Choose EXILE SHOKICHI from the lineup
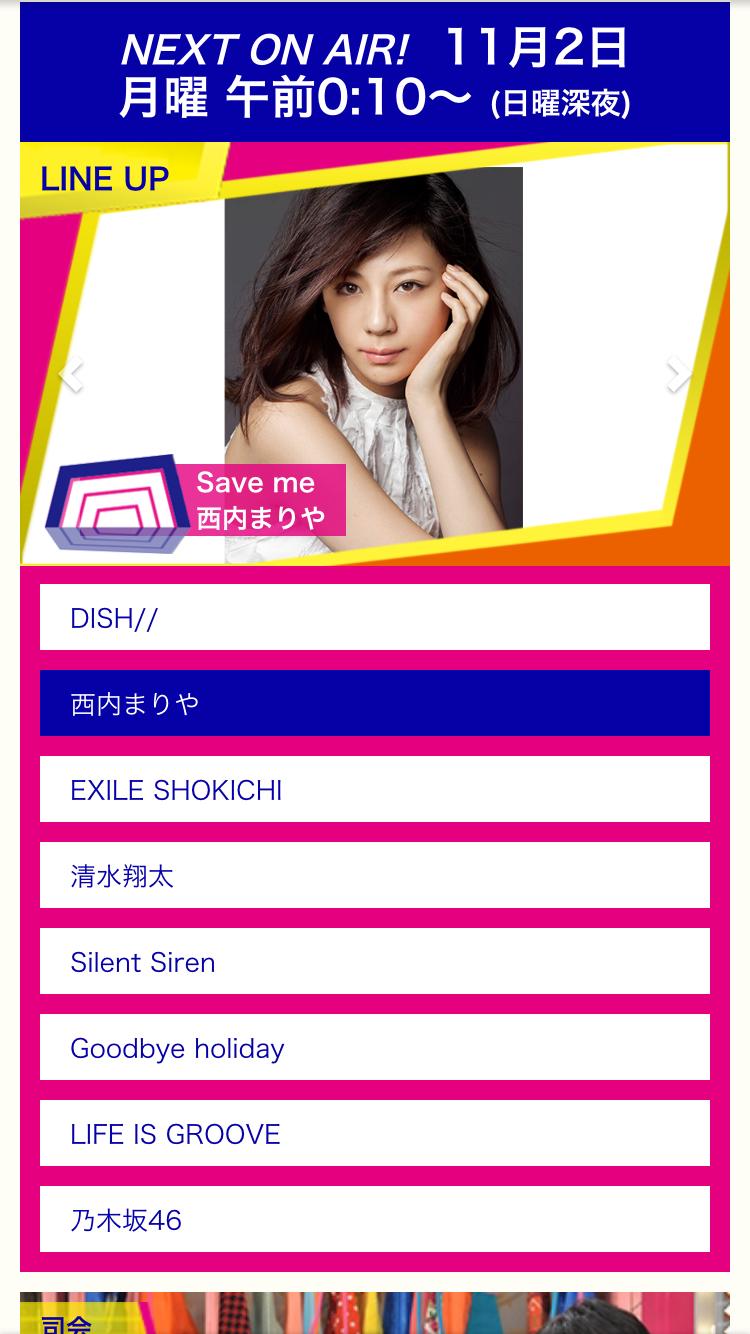 (375, 789)
